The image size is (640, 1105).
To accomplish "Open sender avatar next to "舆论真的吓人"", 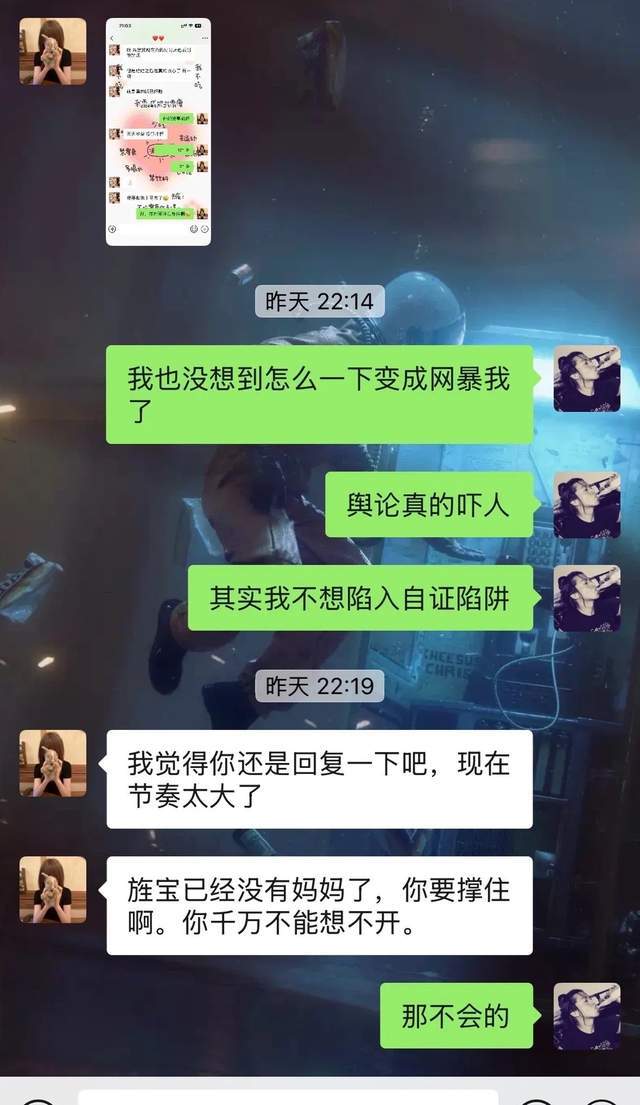I will [587, 505].
